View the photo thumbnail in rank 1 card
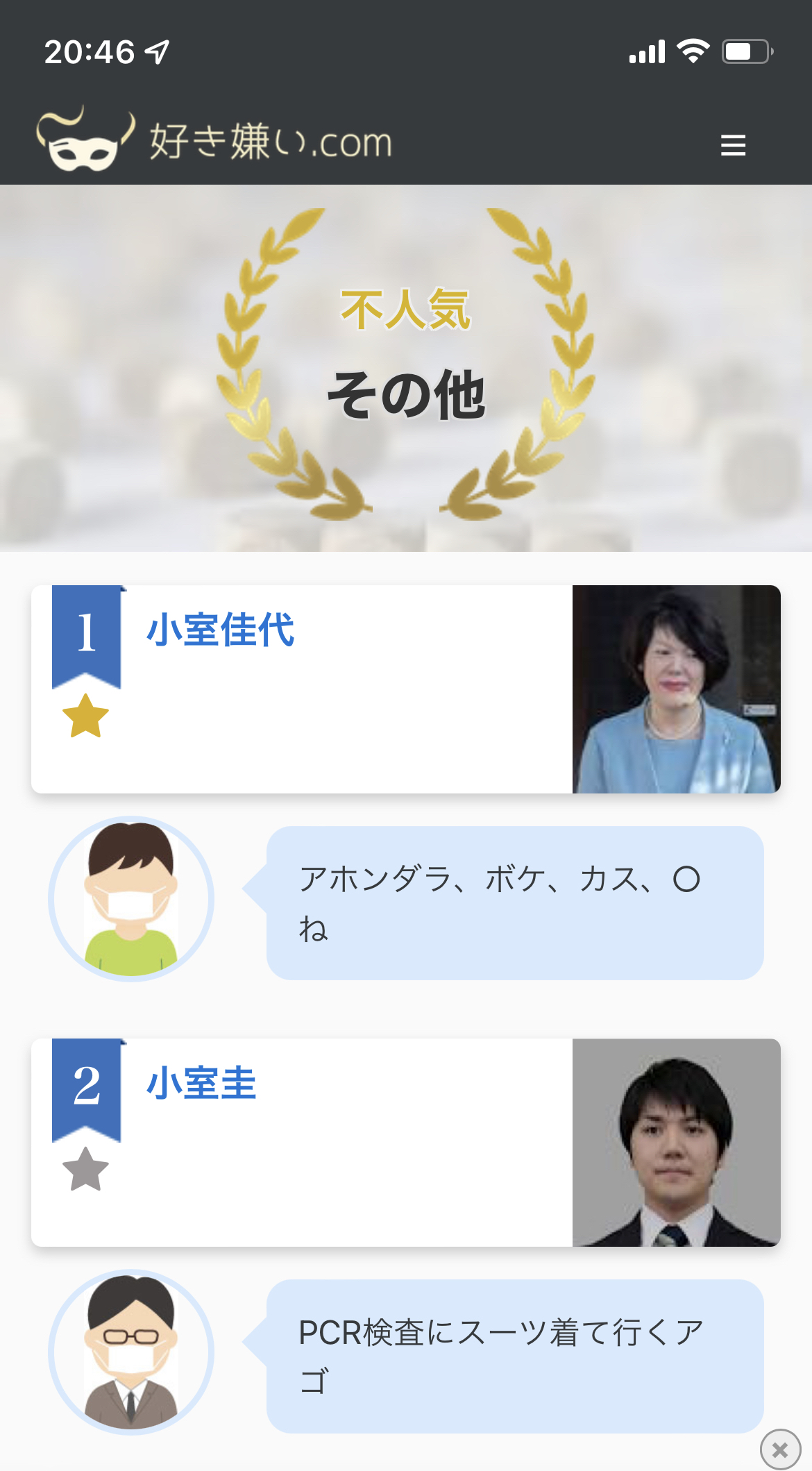 click(x=676, y=689)
